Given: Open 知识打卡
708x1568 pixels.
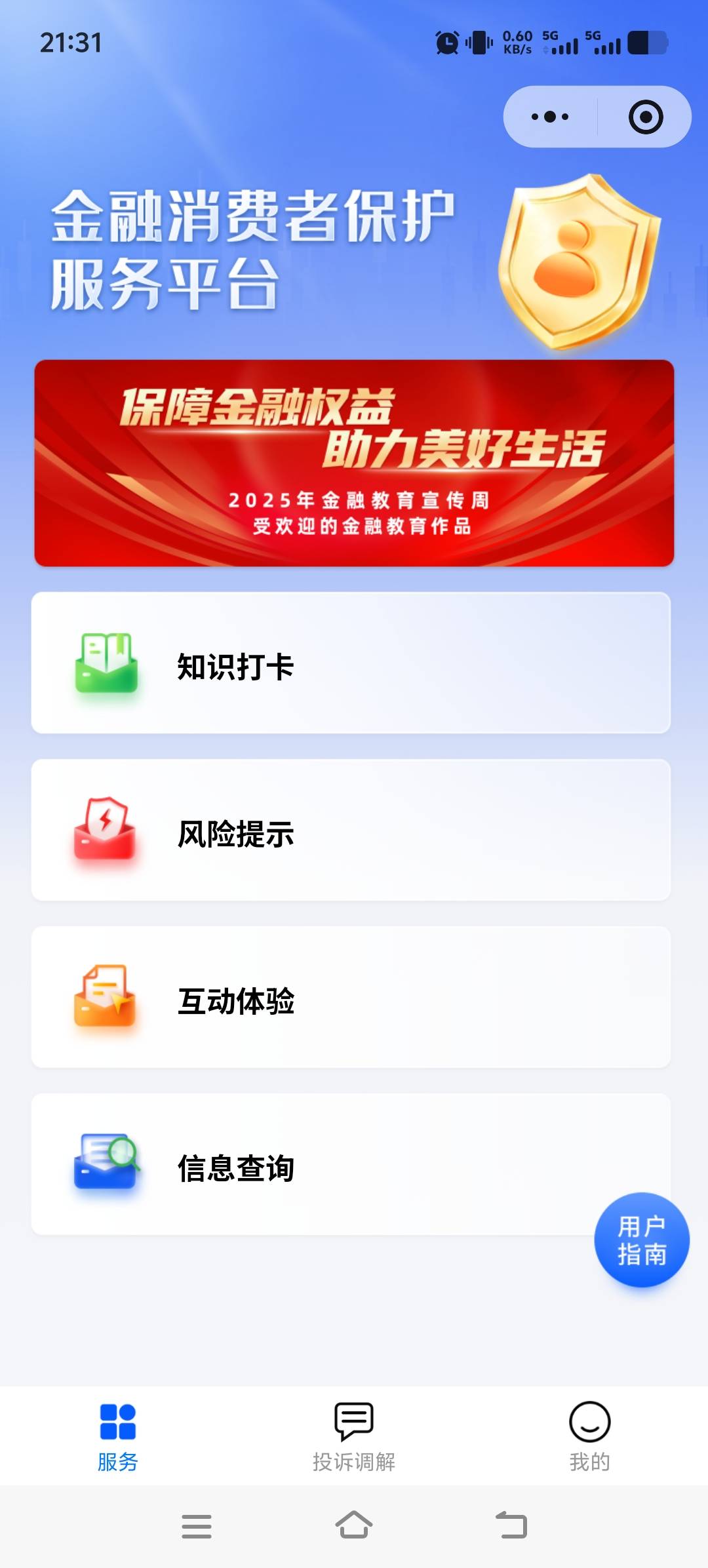Looking at the screenshot, I should point(351,663).
